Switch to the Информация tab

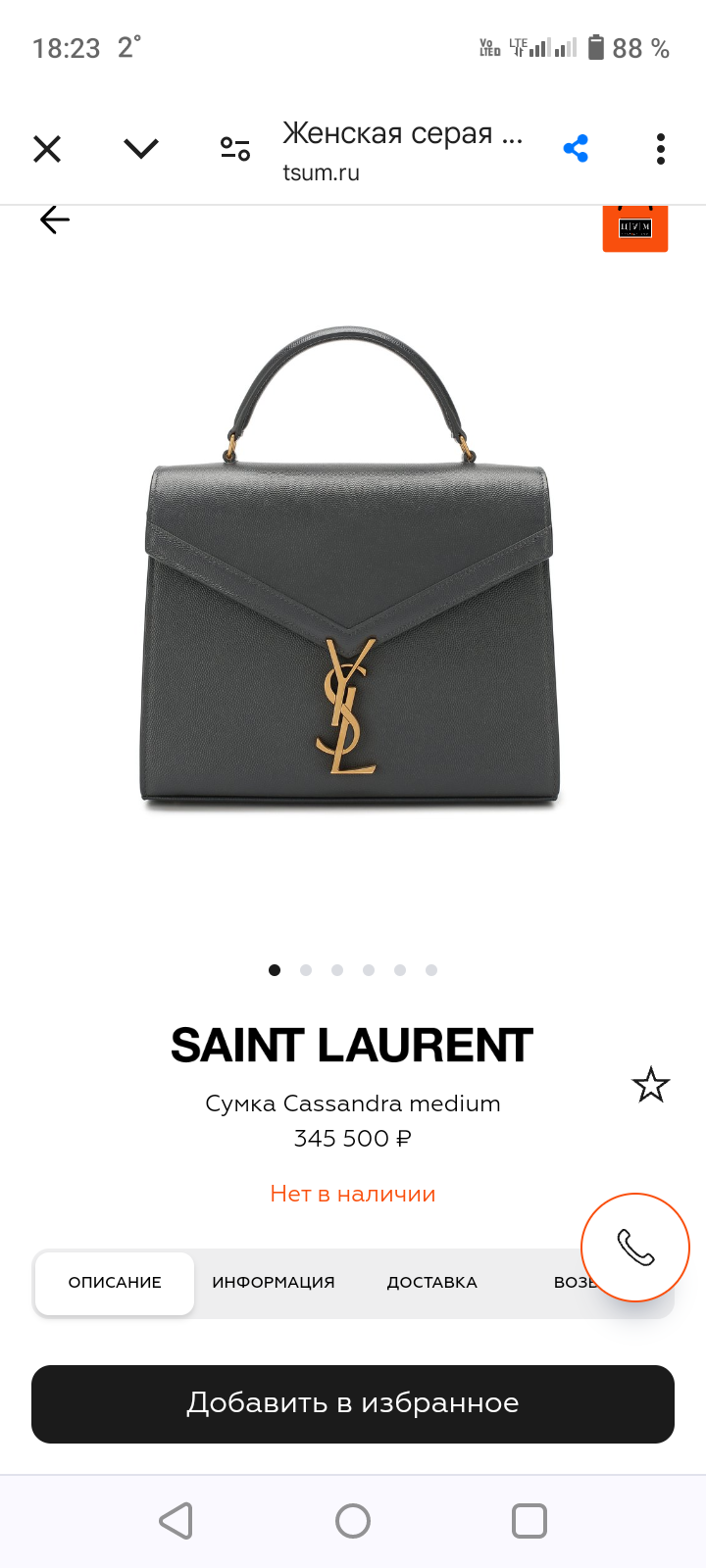tap(274, 1283)
